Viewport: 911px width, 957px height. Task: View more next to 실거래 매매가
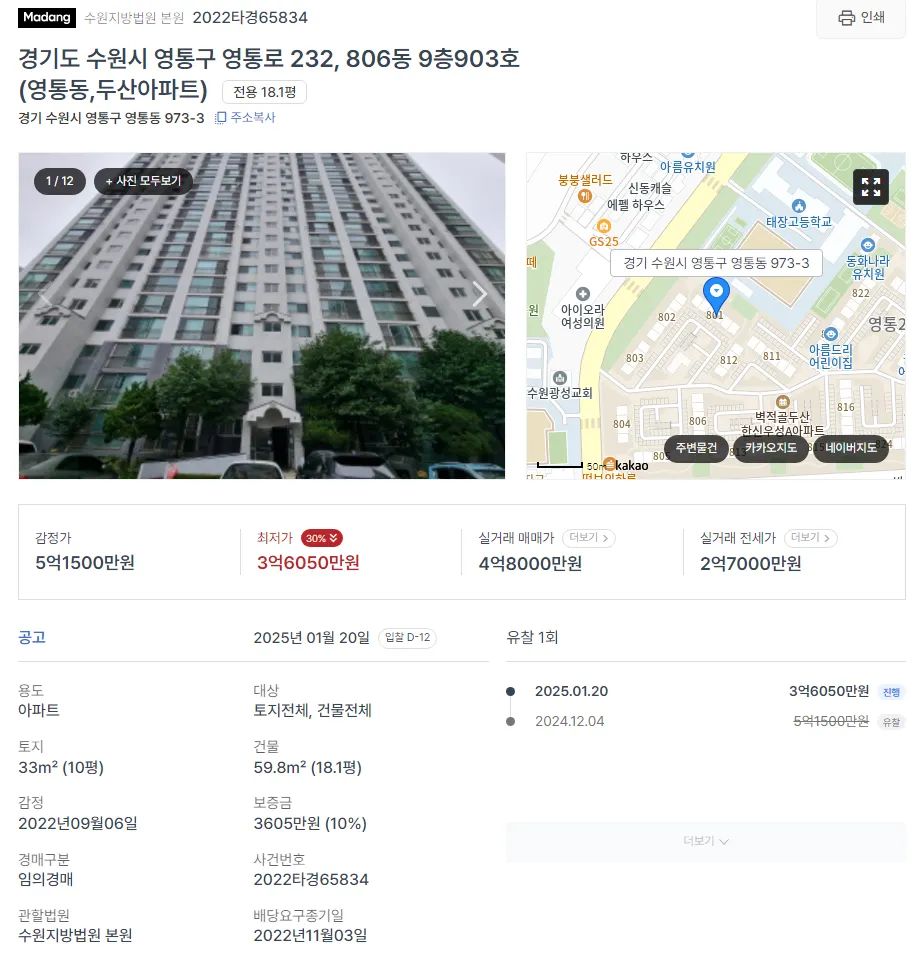[588, 538]
